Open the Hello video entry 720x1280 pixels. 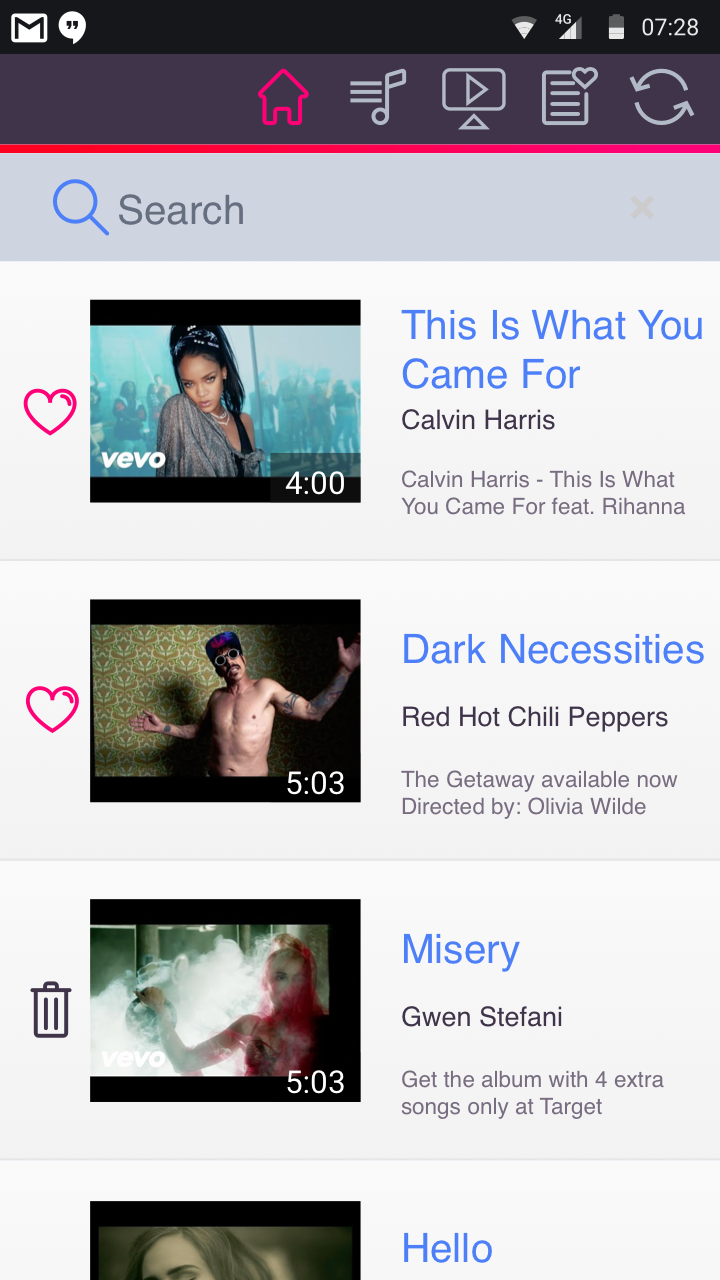tap(447, 1248)
